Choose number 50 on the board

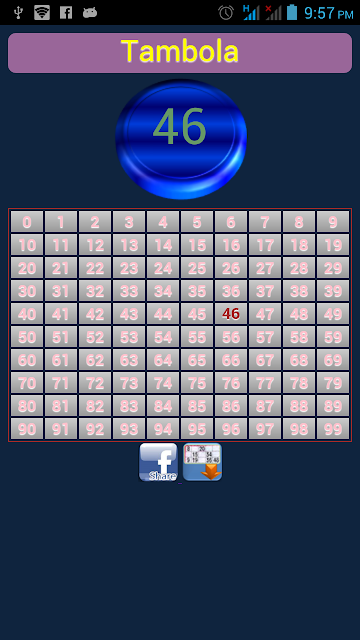27,337
